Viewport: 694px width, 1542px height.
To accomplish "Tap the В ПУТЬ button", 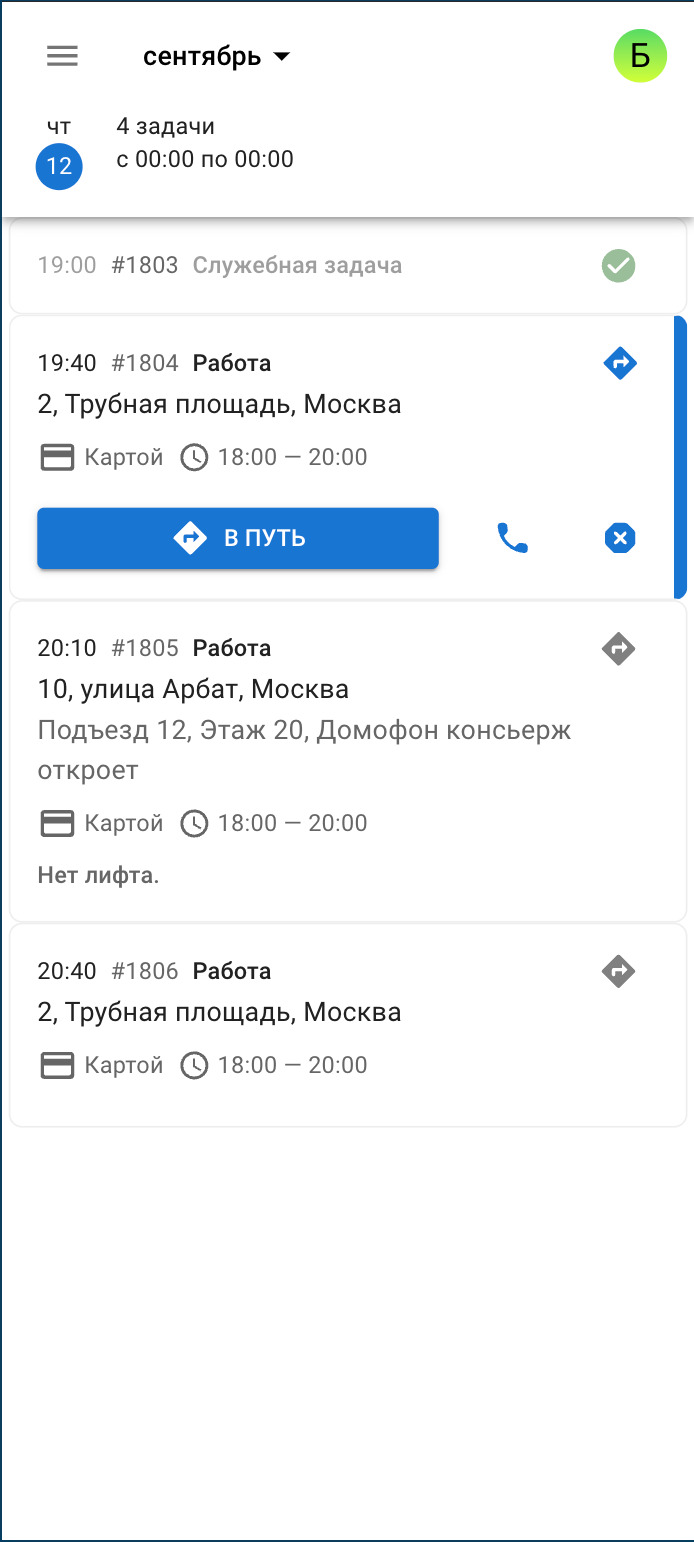I will coord(238,539).
